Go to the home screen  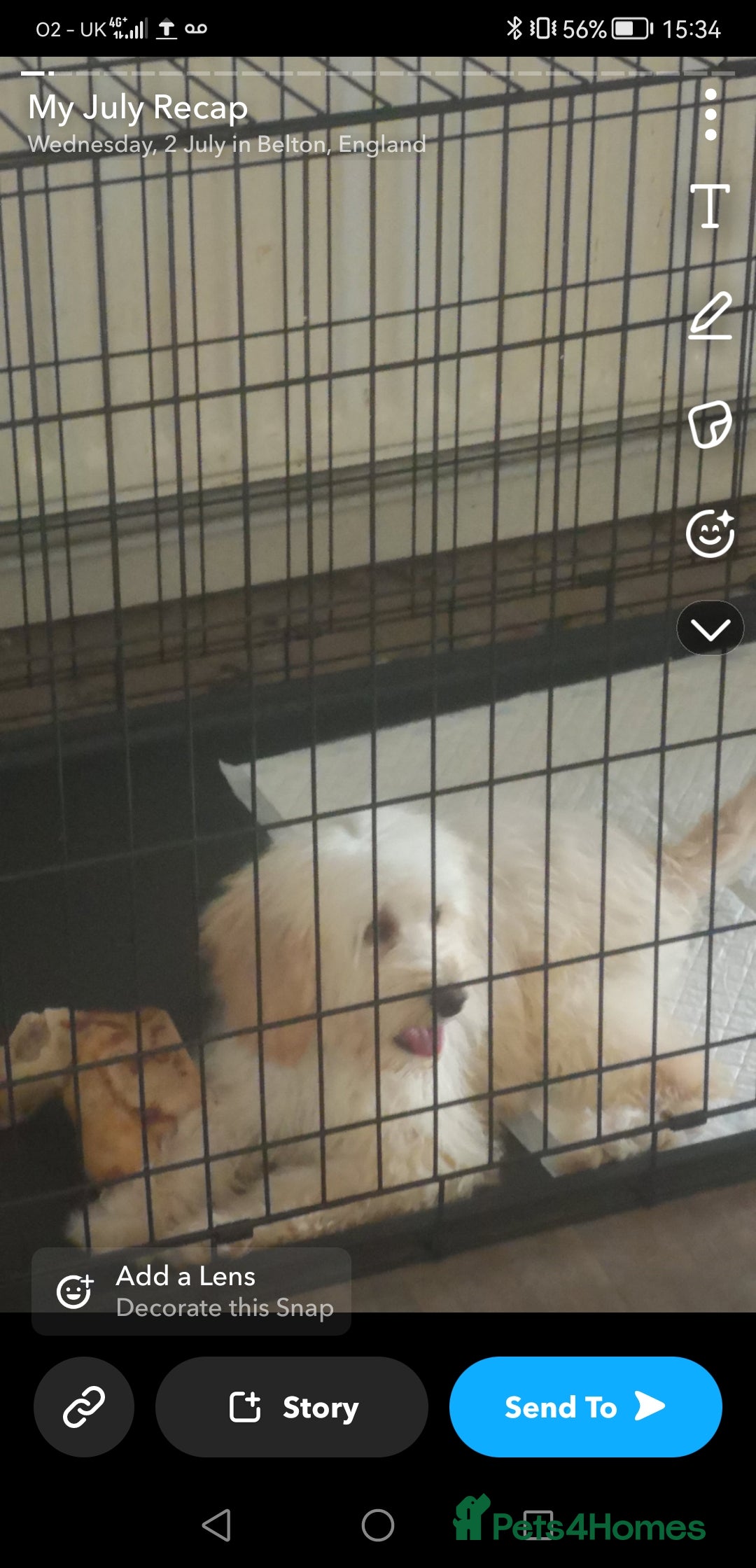coord(378,1525)
